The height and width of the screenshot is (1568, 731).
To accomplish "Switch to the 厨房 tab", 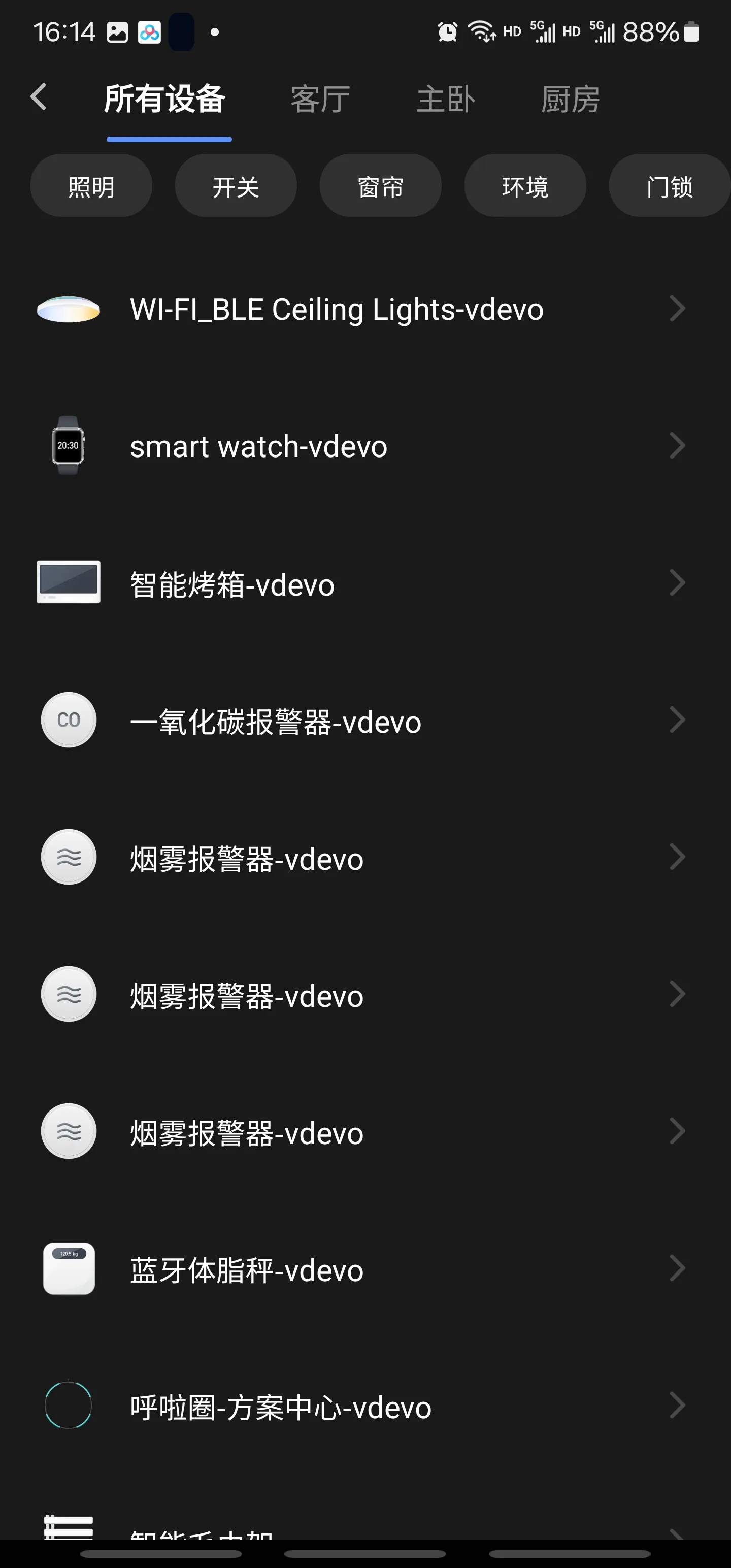I will pyautogui.click(x=570, y=99).
